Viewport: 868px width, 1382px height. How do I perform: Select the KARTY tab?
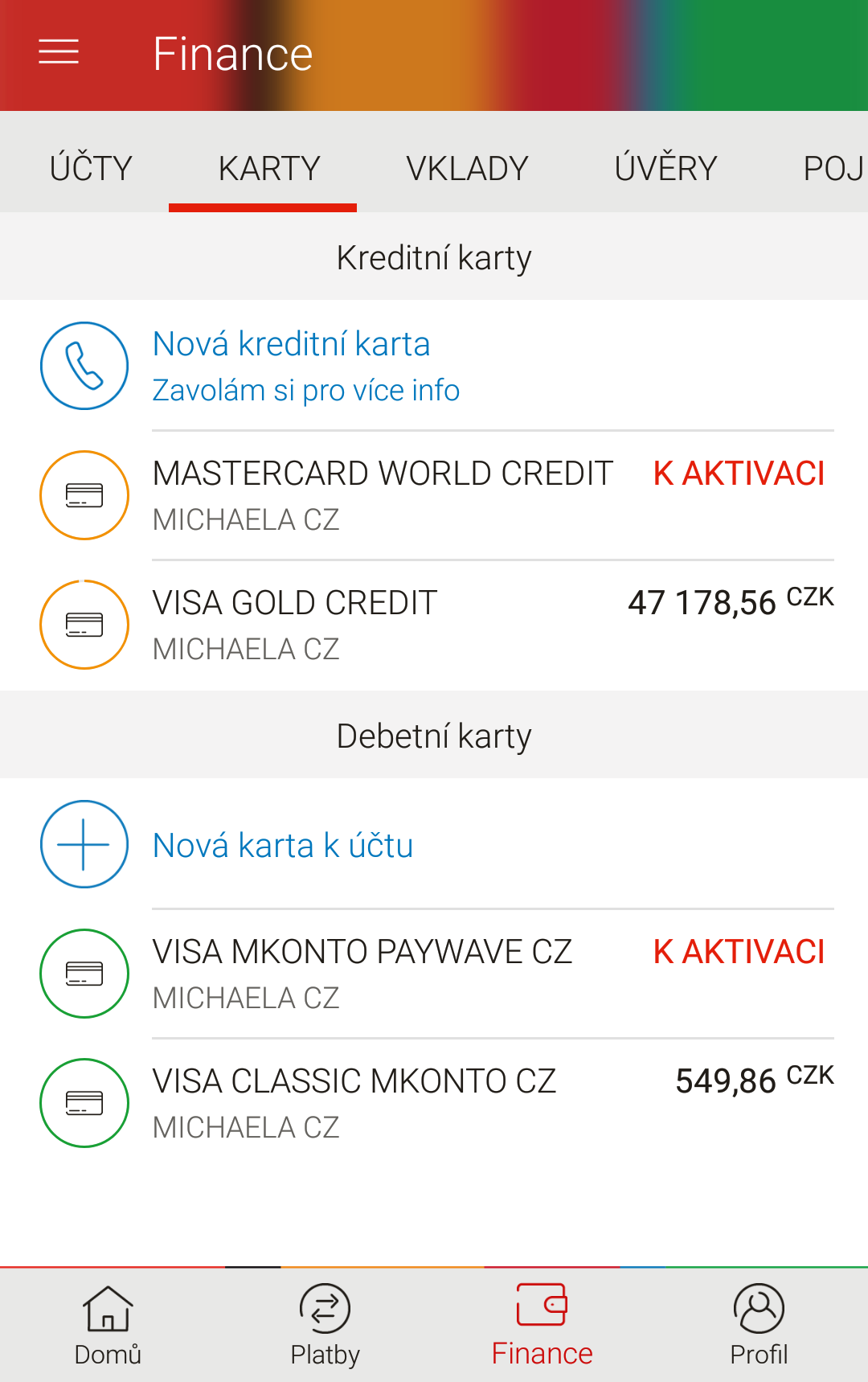(x=268, y=166)
